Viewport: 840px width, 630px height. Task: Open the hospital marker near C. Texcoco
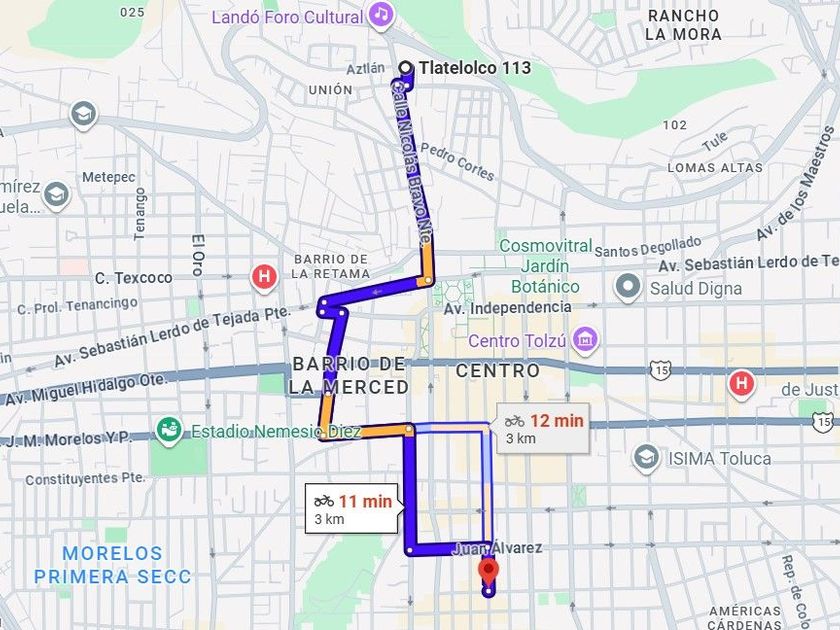(x=264, y=277)
